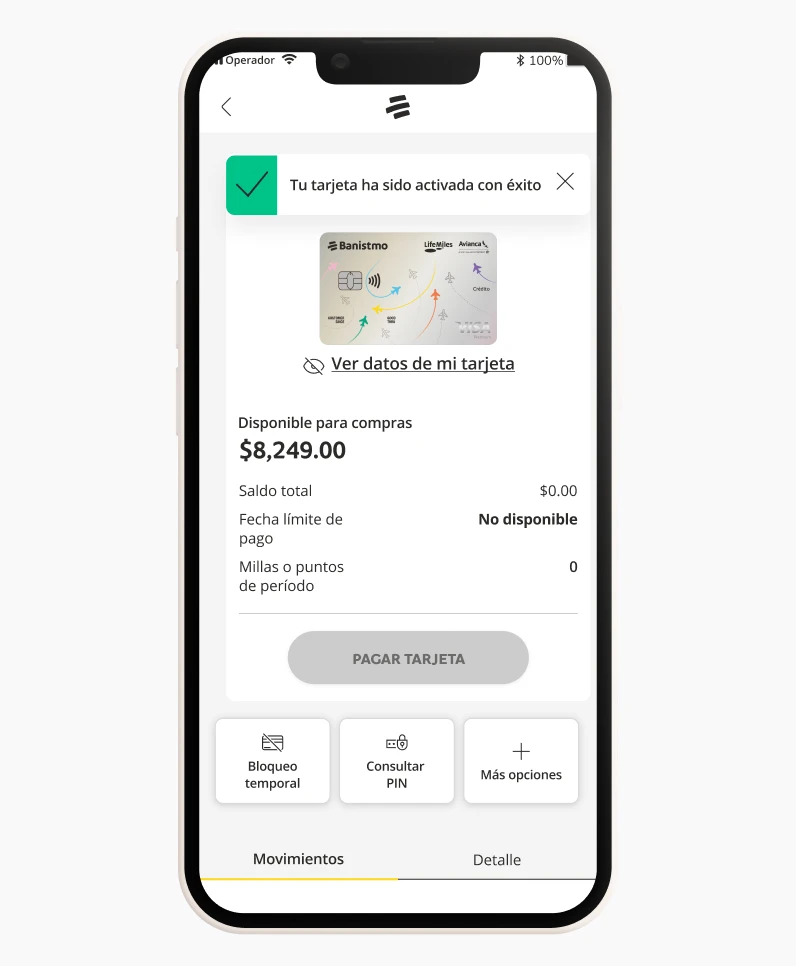
Task: Switch to the Movimientos tab
Action: click(x=298, y=859)
